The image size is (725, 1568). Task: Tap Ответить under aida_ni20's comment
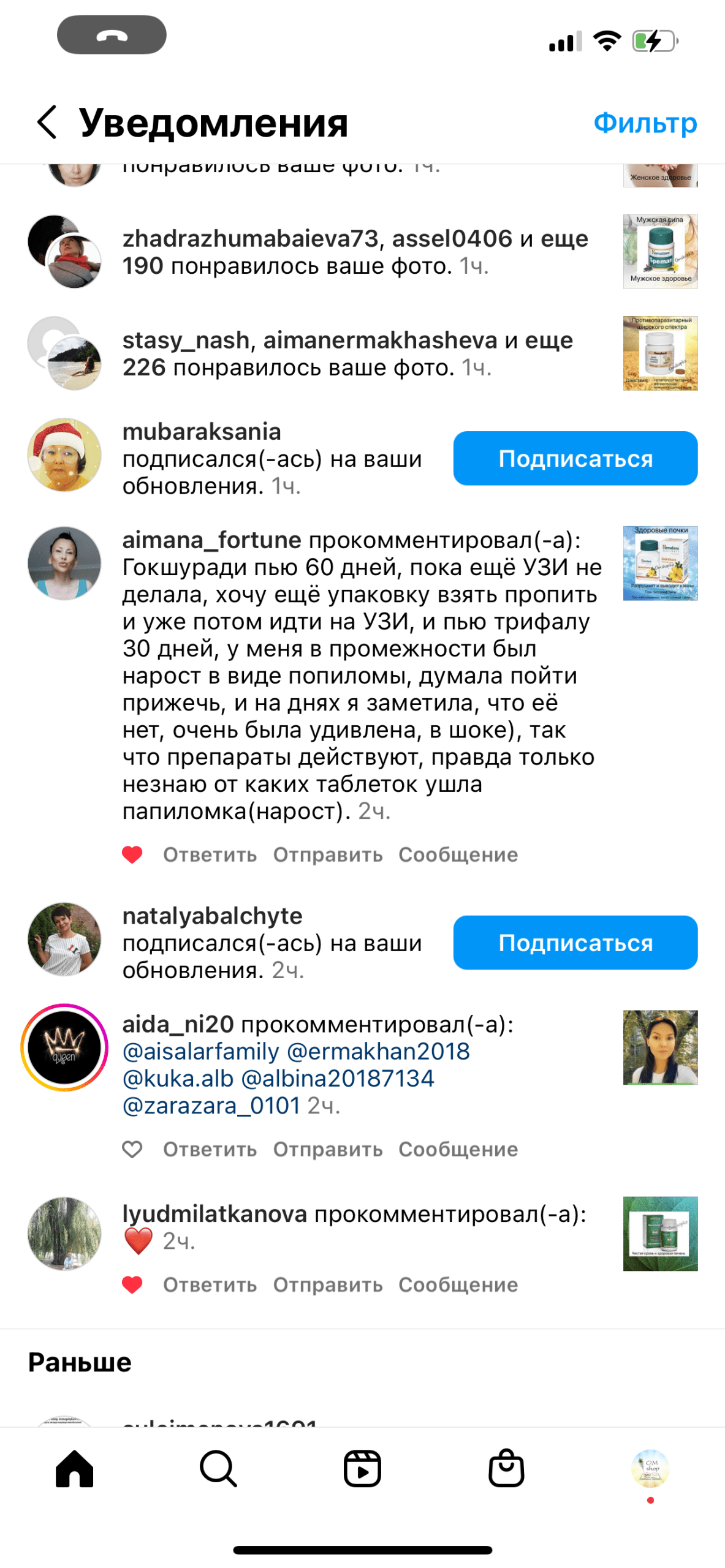point(210,1149)
